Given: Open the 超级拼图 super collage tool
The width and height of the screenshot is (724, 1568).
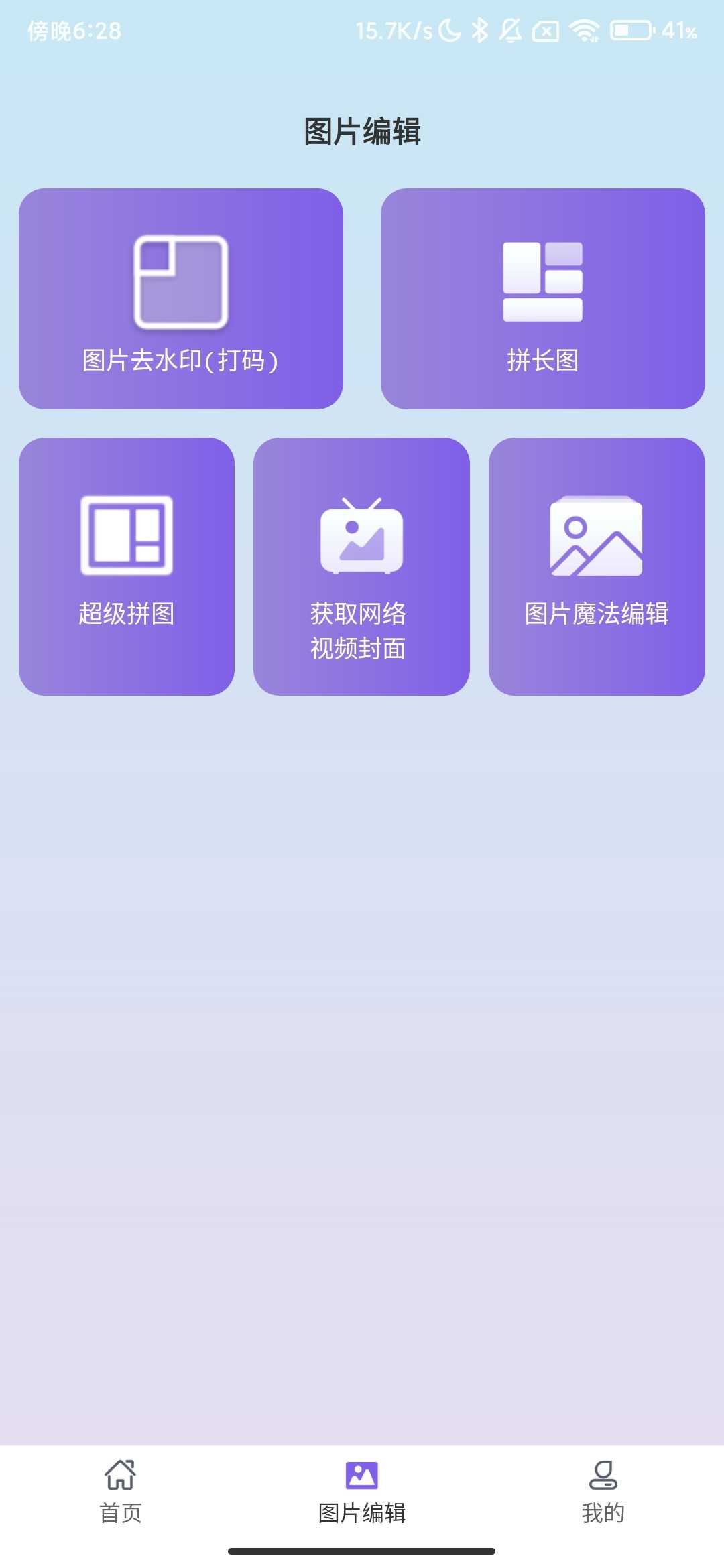Looking at the screenshot, I should [126, 566].
